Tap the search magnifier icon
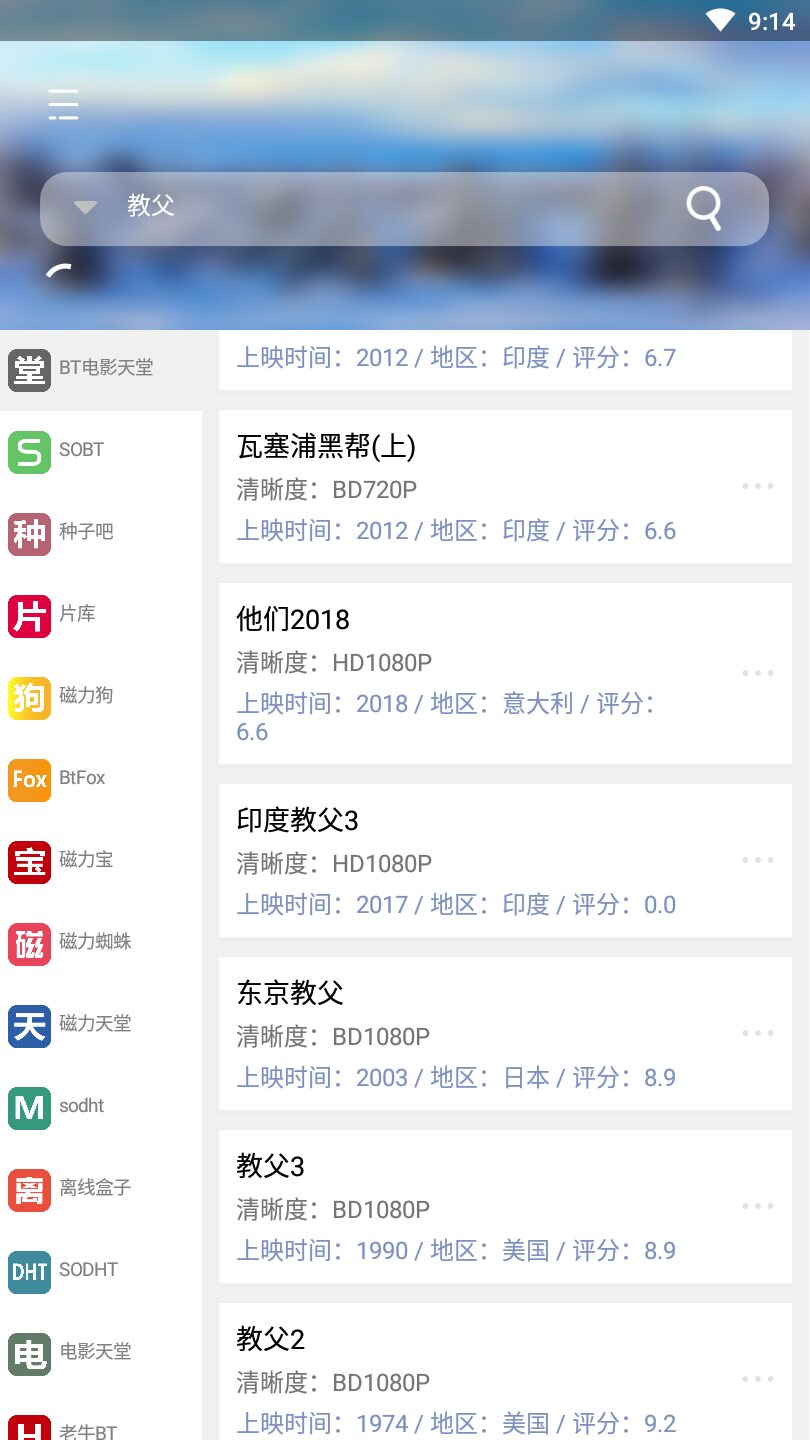 pyautogui.click(x=704, y=208)
